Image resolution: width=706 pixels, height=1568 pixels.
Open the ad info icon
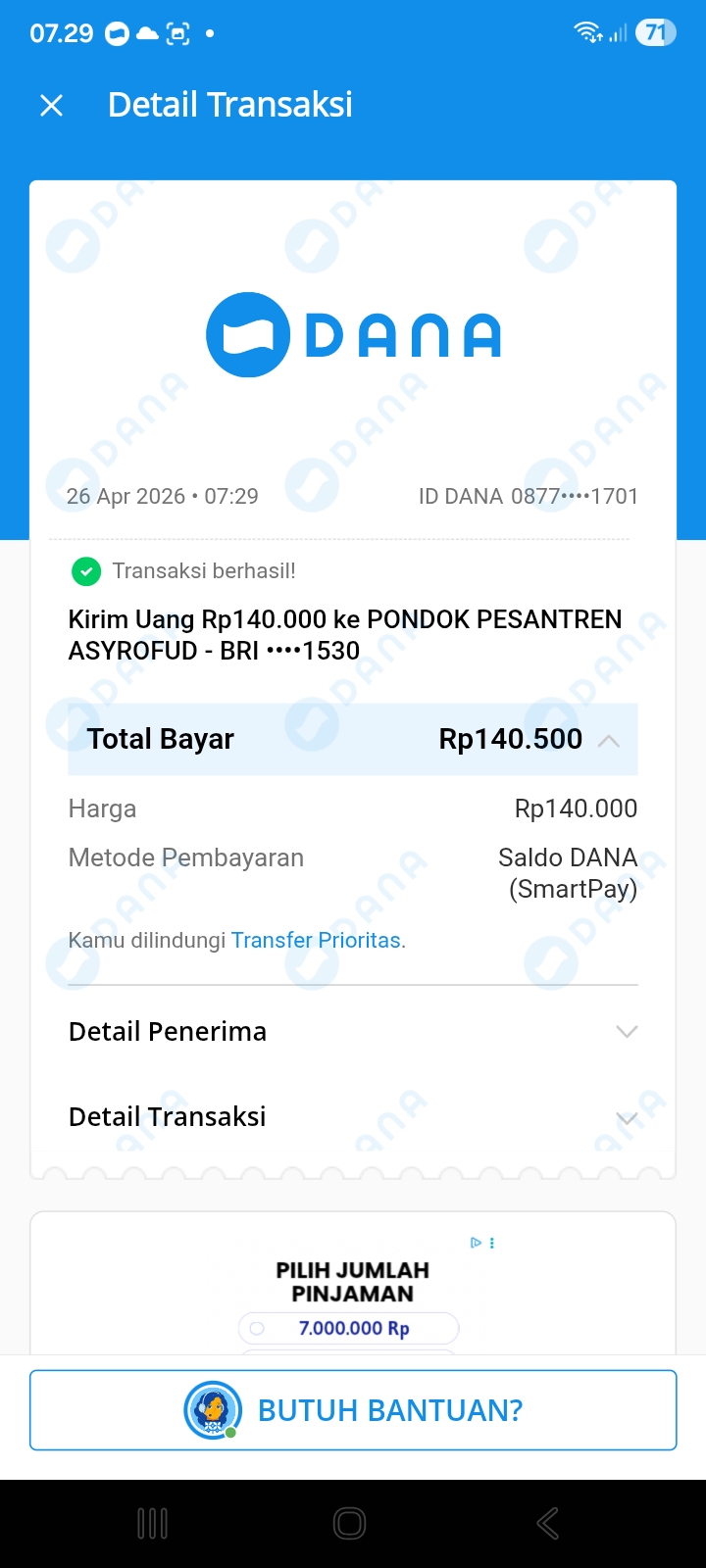point(477,1243)
